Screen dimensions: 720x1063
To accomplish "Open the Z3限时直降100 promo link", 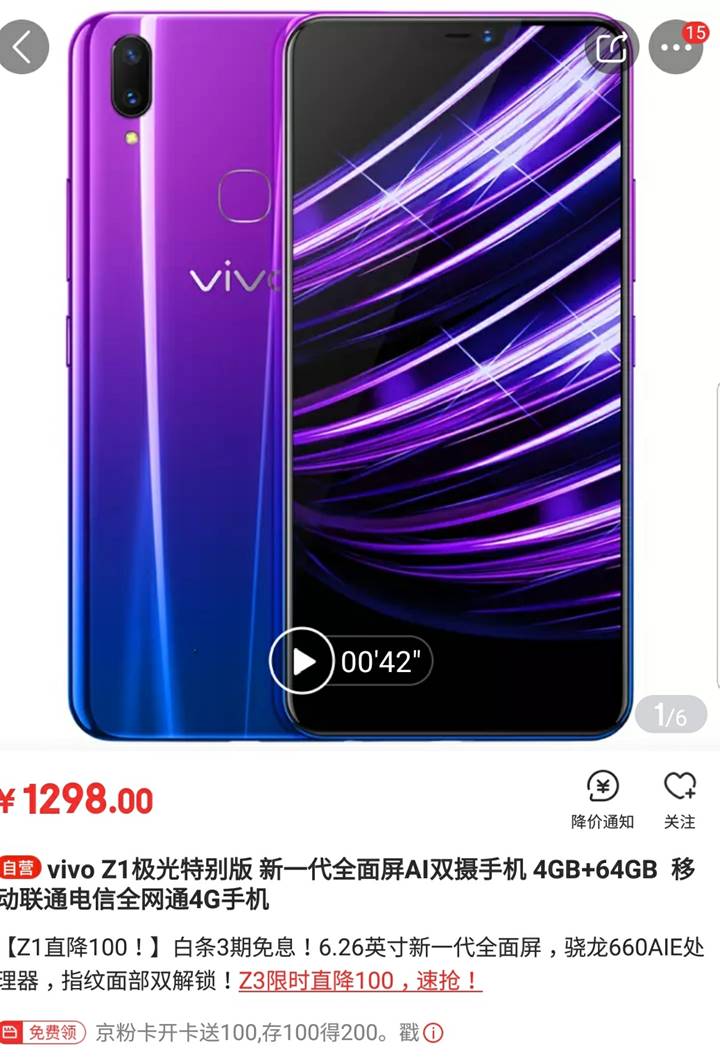I will tap(360, 981).
